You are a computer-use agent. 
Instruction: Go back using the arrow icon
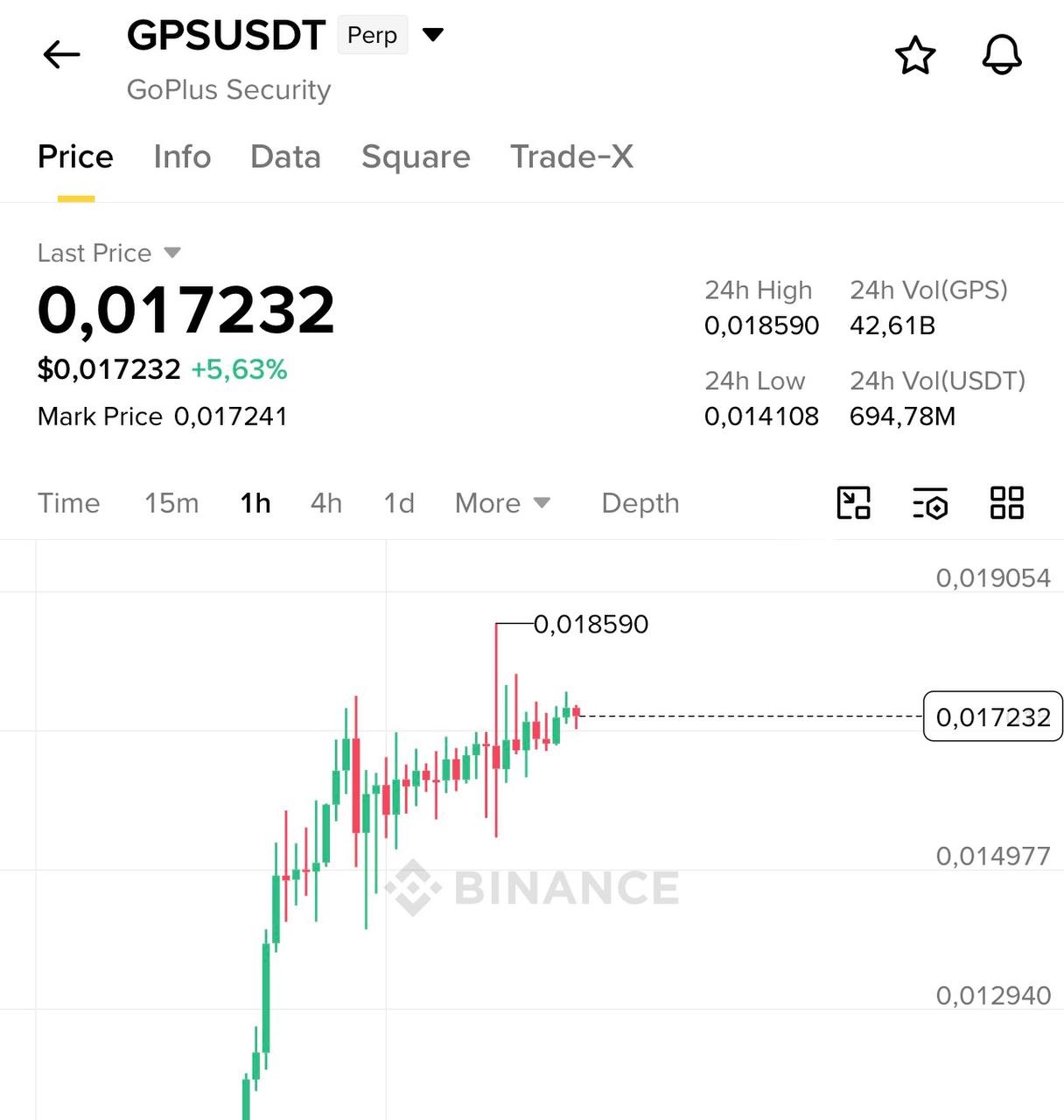point(61,54)
